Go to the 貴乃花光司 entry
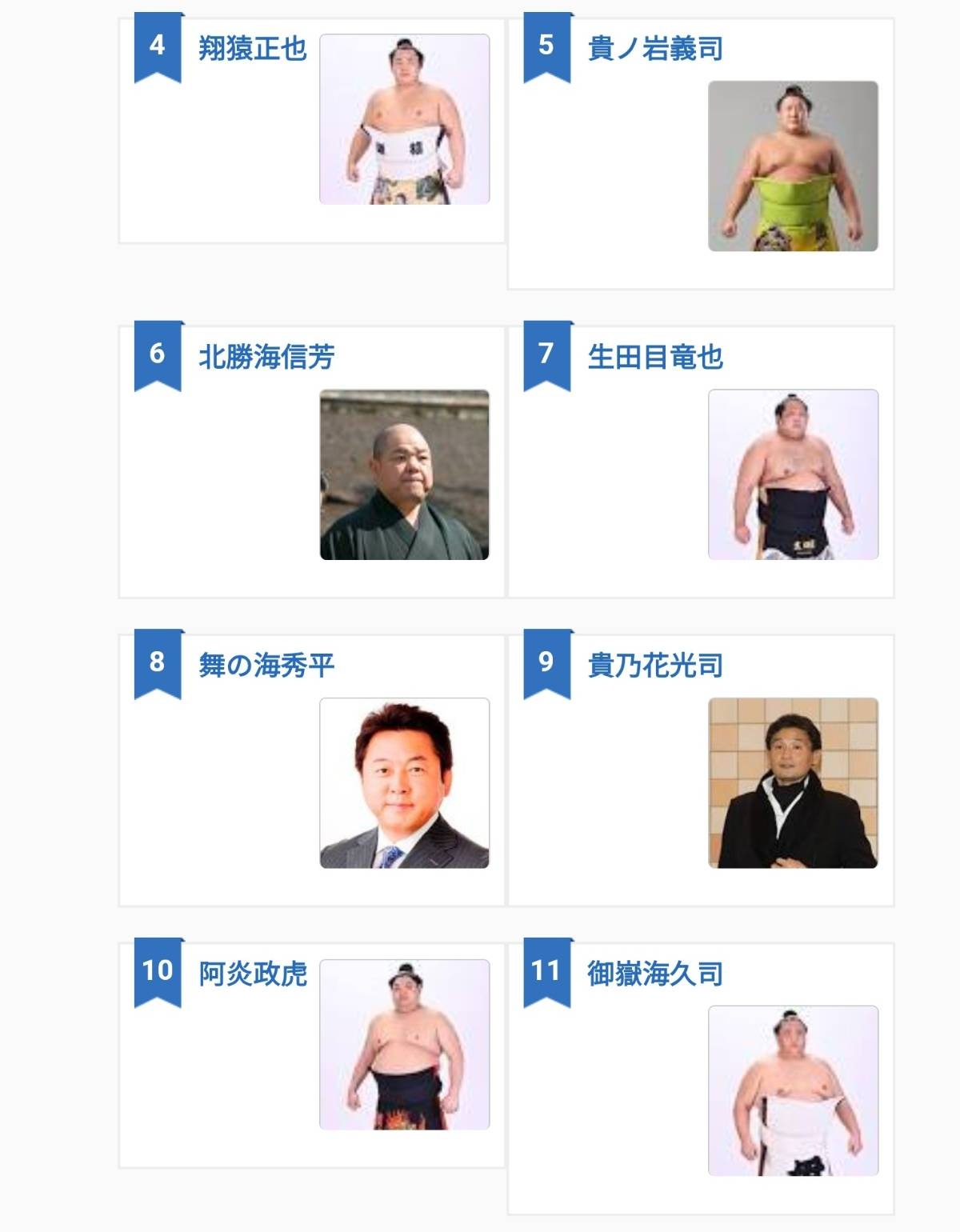This screenshot has width=960, height=1232. 654,666
